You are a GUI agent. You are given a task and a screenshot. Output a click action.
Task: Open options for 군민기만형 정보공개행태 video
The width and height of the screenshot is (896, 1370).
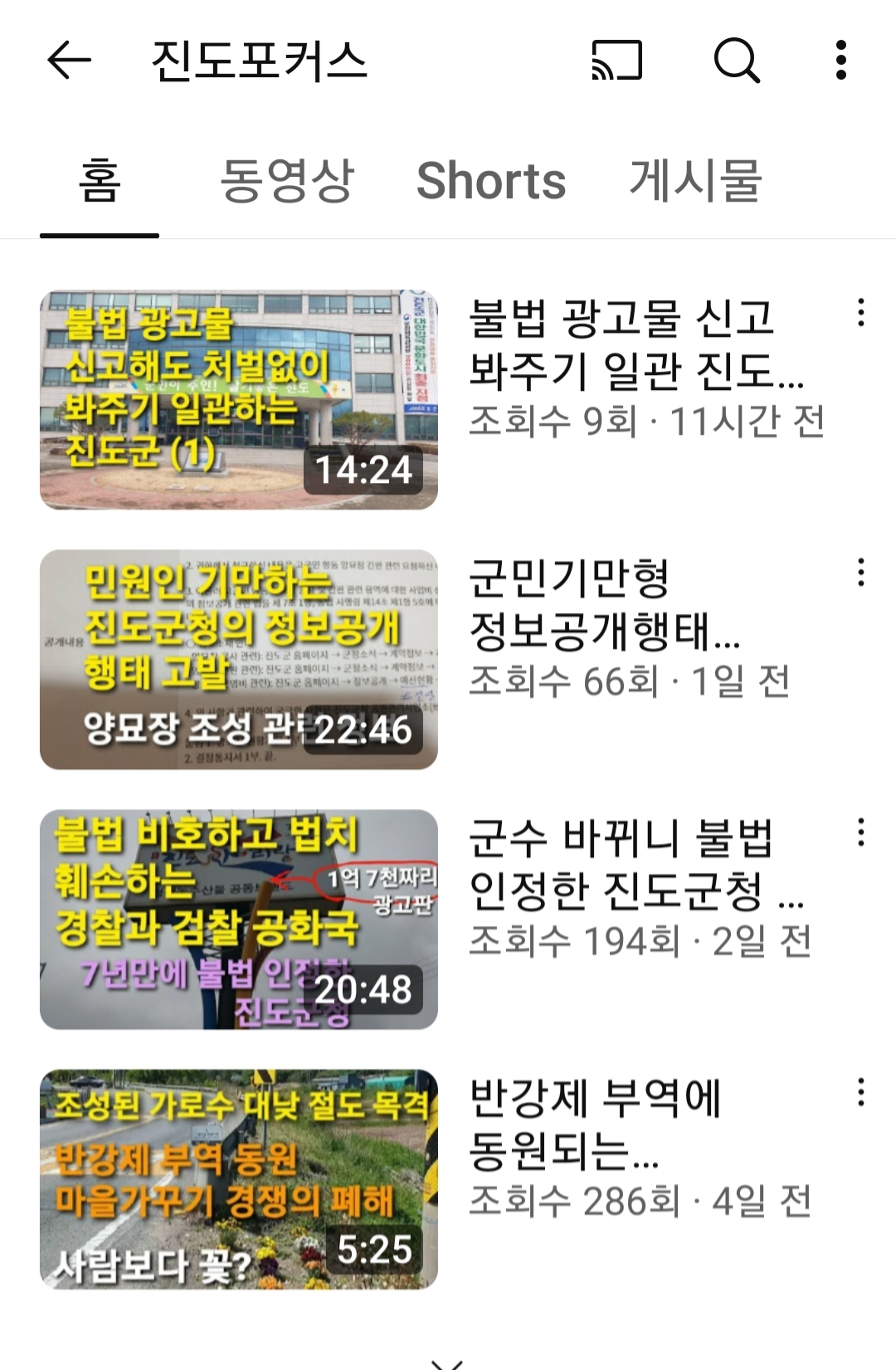(x=861, y=573)
